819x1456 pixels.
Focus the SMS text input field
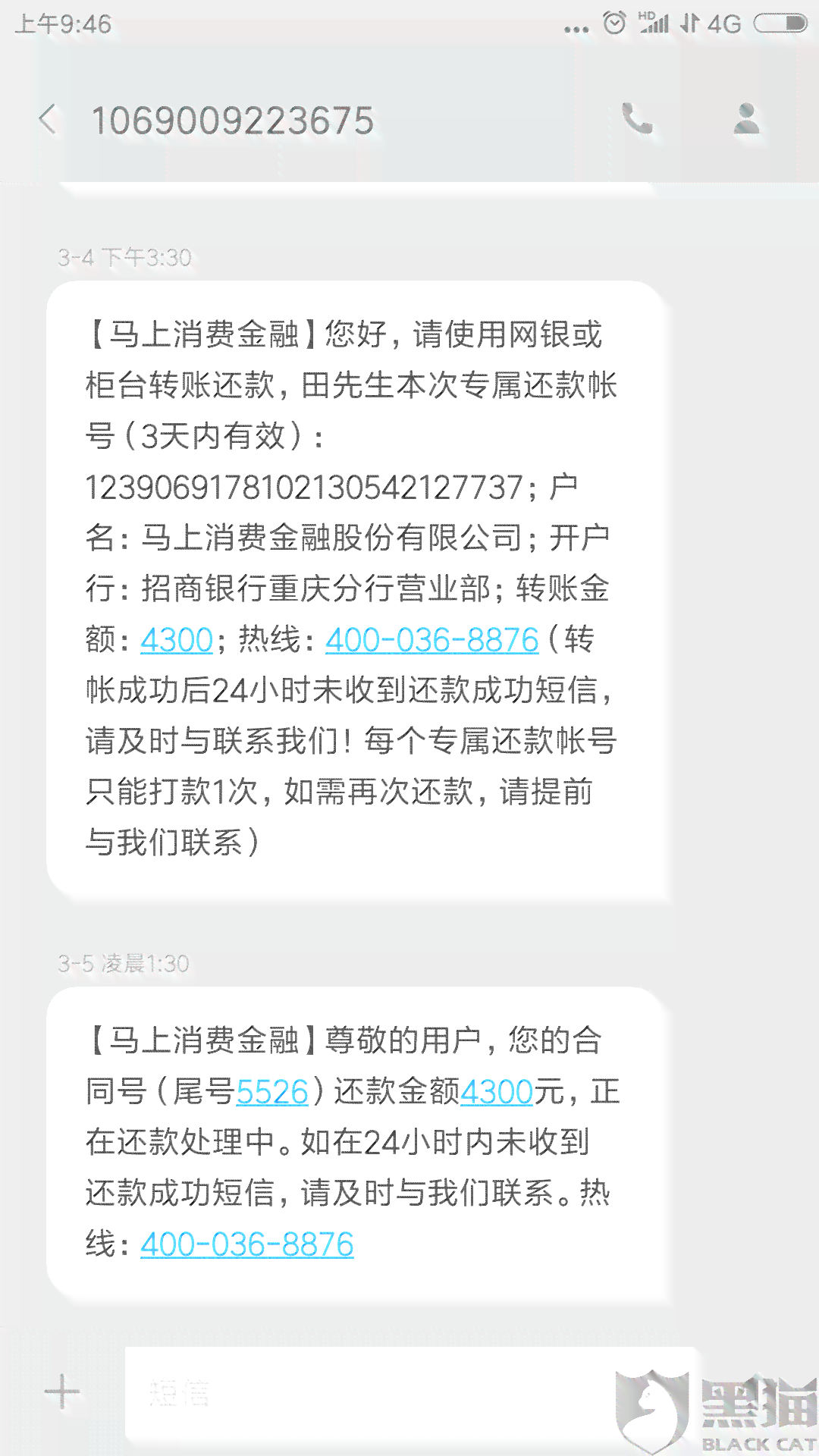[409, 1394]
